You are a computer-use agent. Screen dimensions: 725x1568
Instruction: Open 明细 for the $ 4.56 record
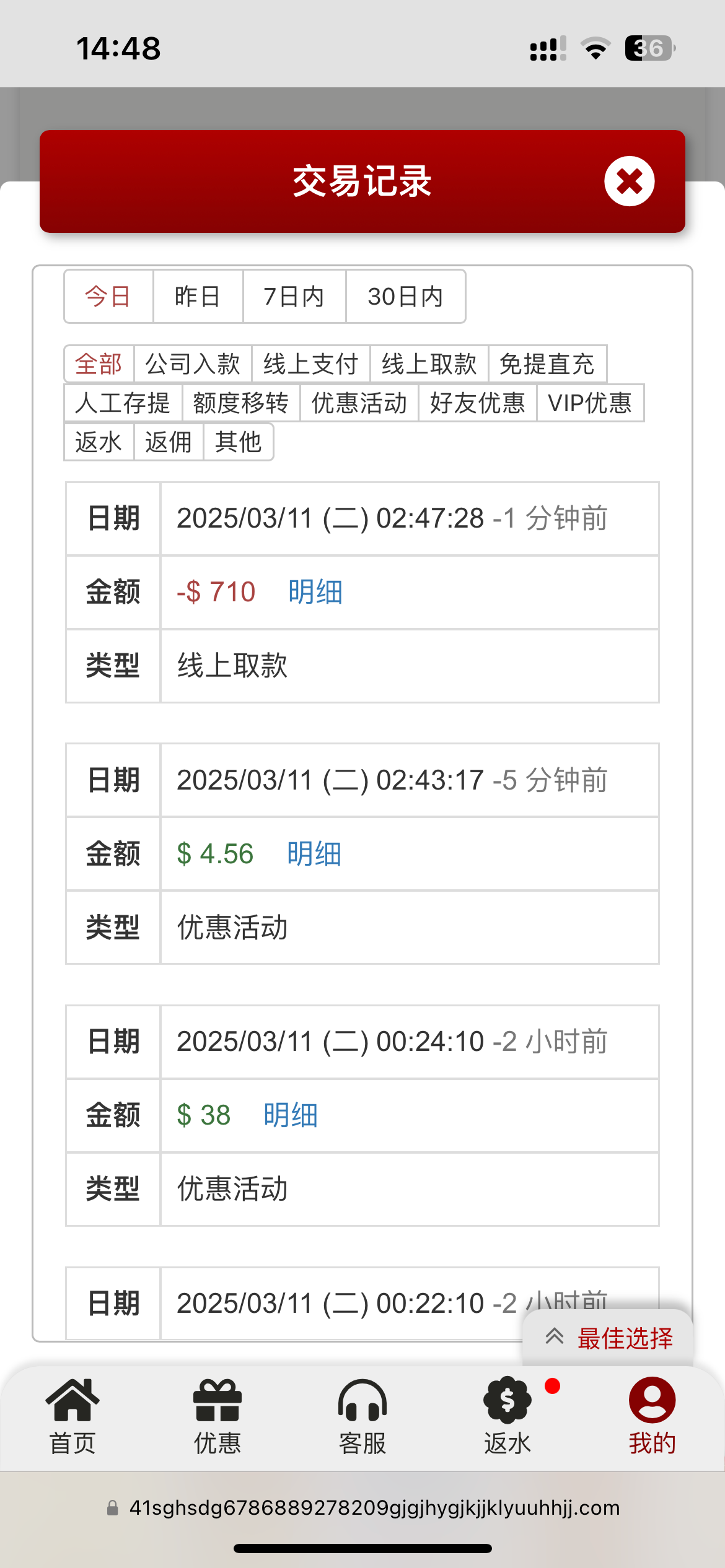[x=314, y=854]
